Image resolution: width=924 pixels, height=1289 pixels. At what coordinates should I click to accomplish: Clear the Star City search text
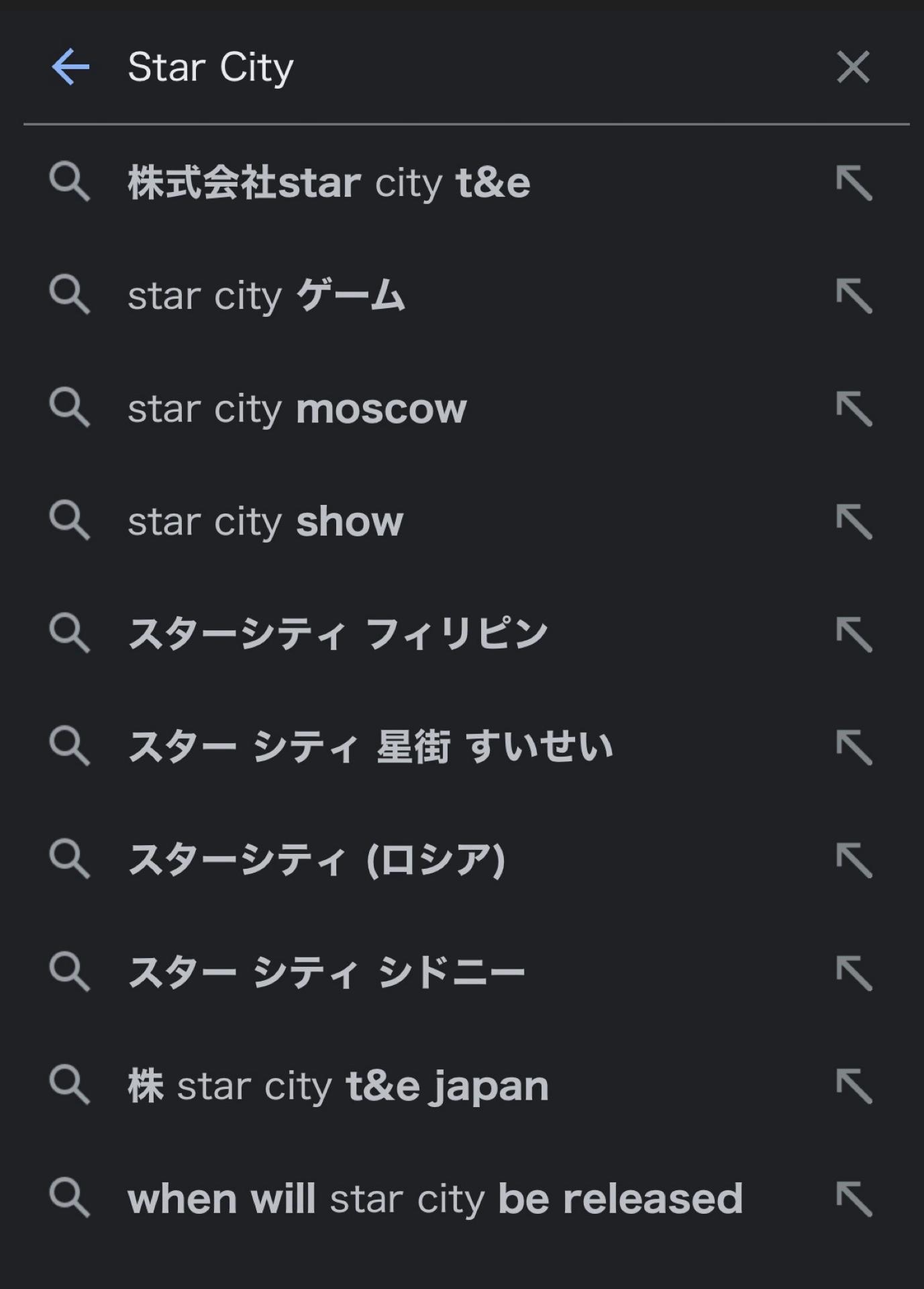coord(853,67)
